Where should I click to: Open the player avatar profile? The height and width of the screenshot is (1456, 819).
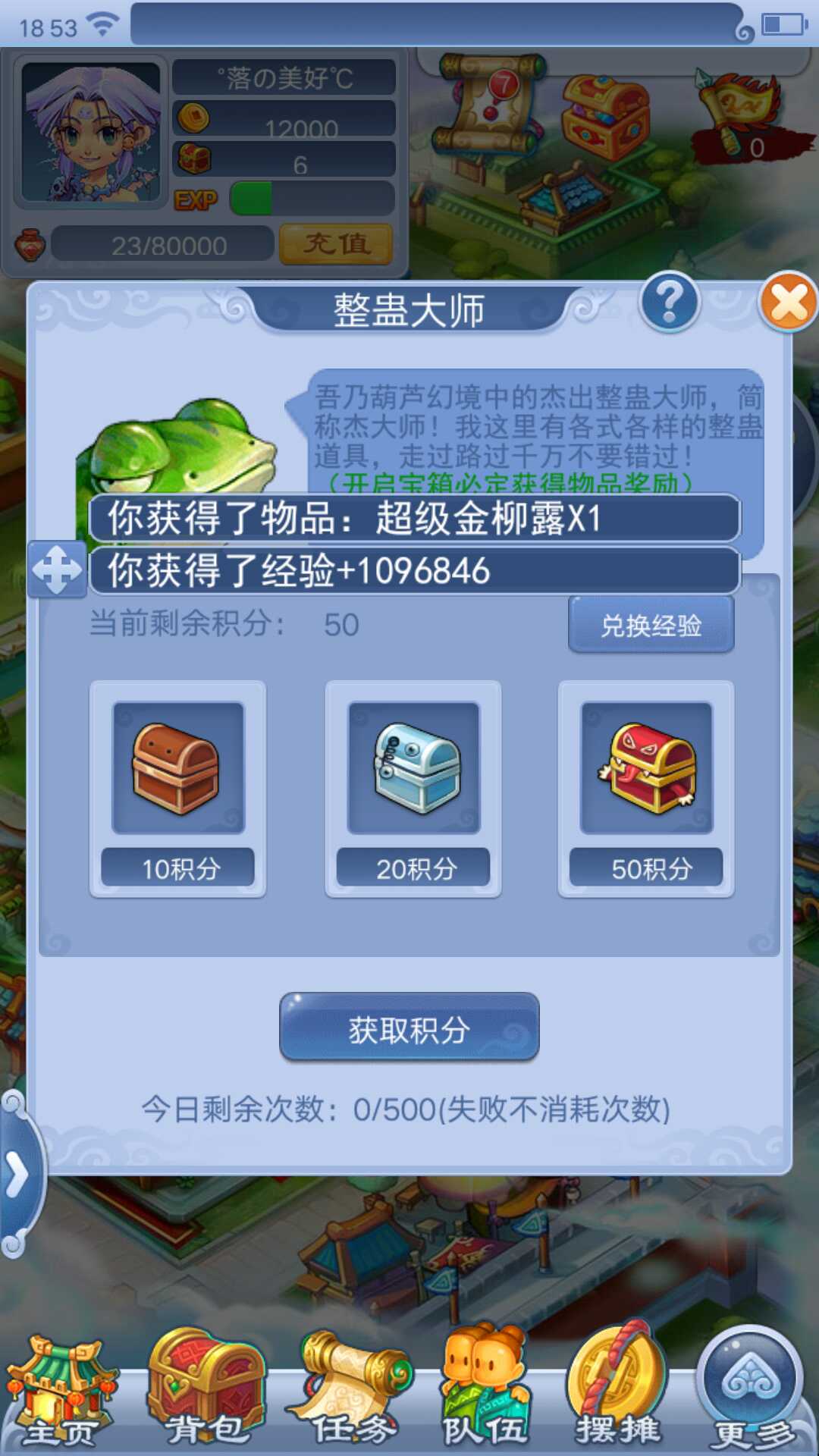tap(91, 132)
